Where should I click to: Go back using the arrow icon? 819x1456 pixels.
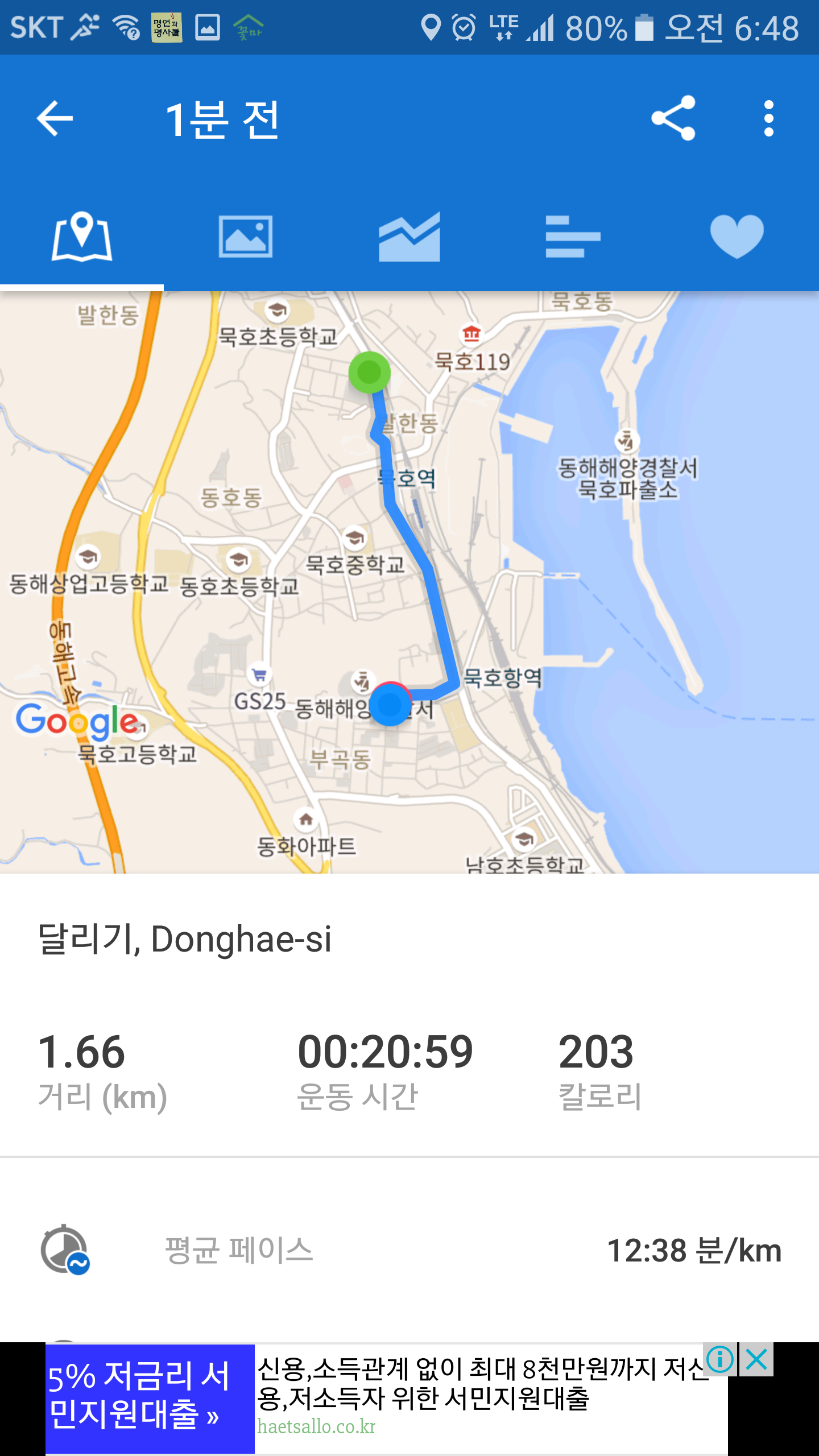pos(55,118)
